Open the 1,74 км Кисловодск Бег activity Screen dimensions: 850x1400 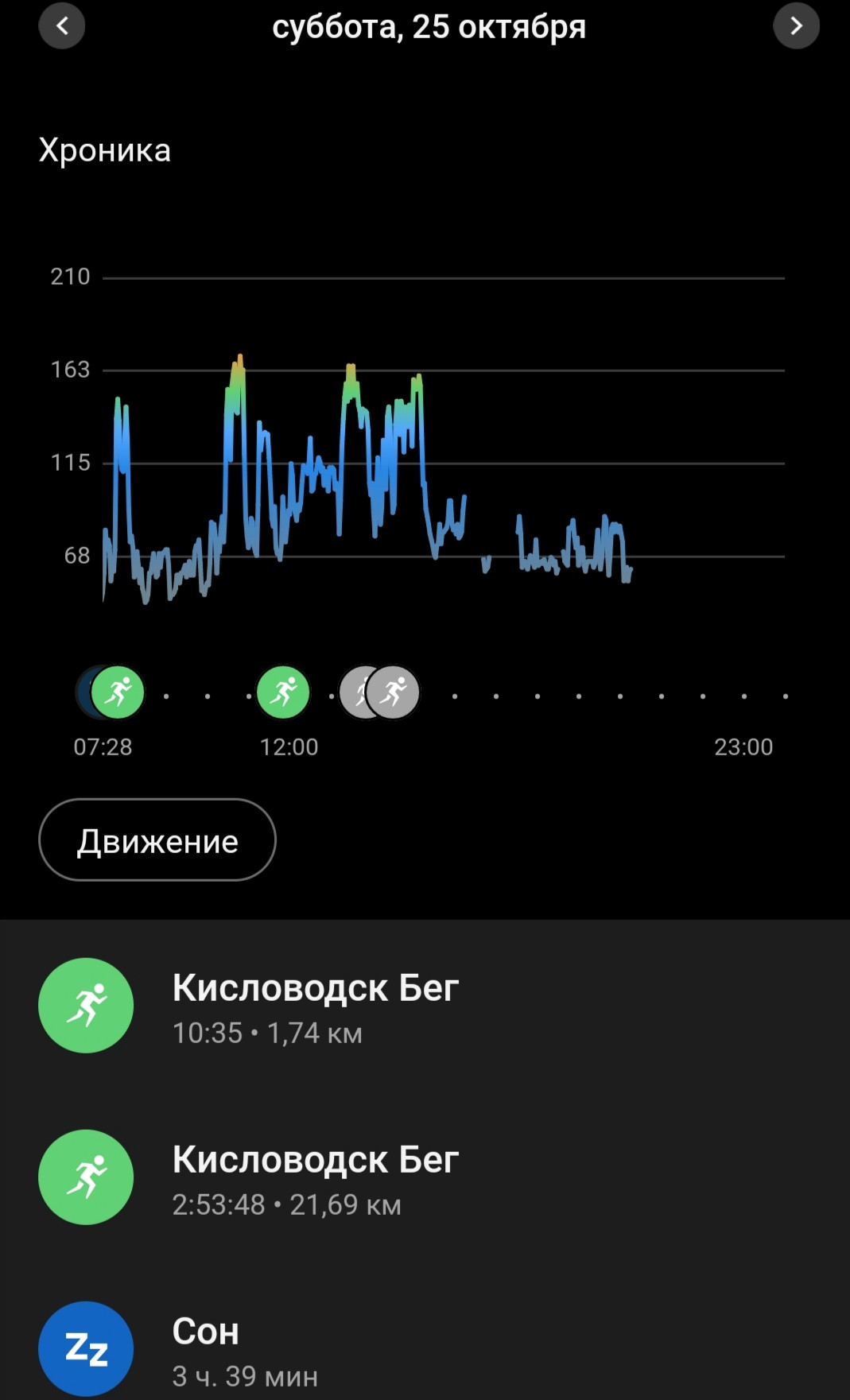425,1006
